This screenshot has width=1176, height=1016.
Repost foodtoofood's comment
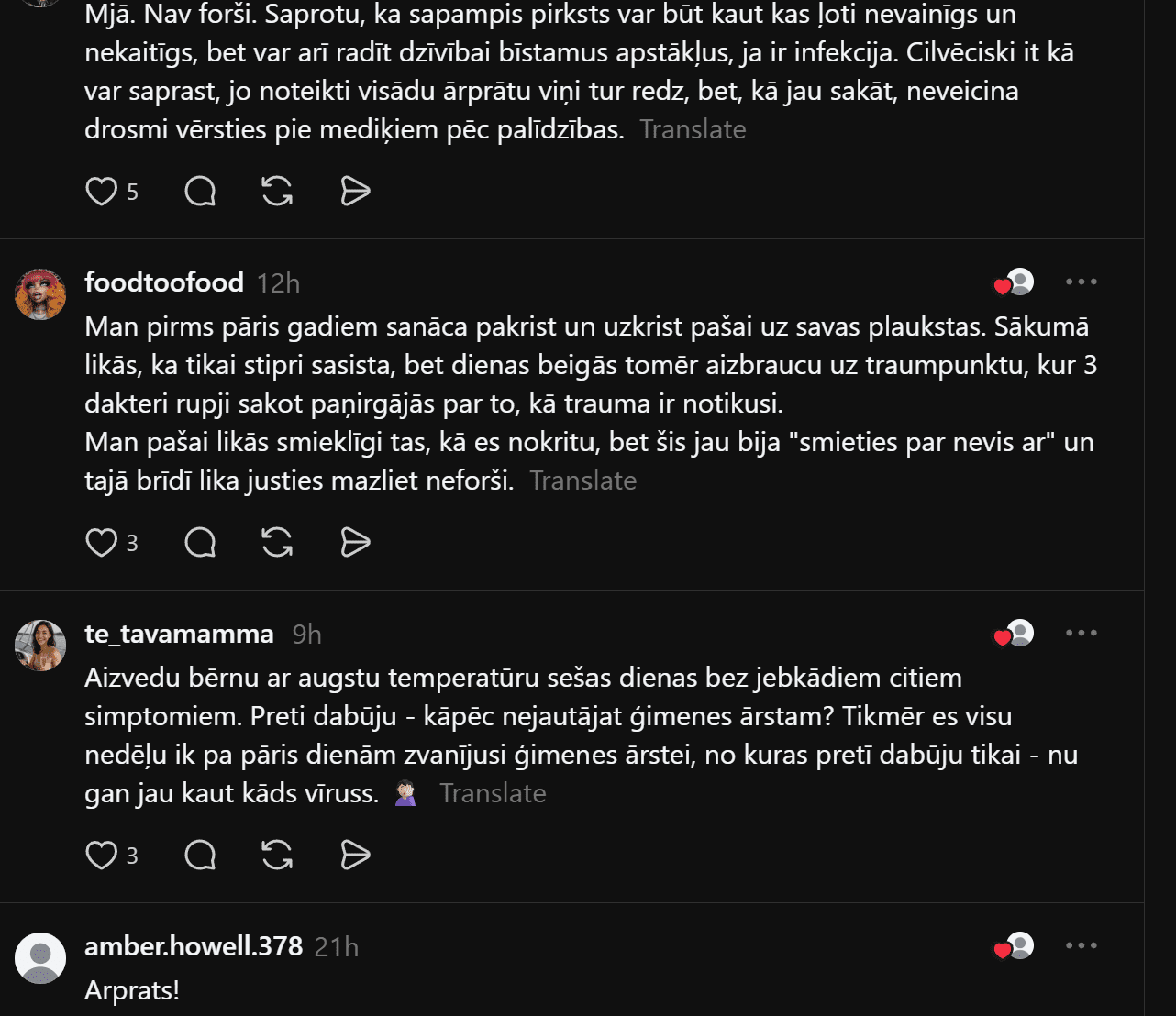tap(277, 543)
